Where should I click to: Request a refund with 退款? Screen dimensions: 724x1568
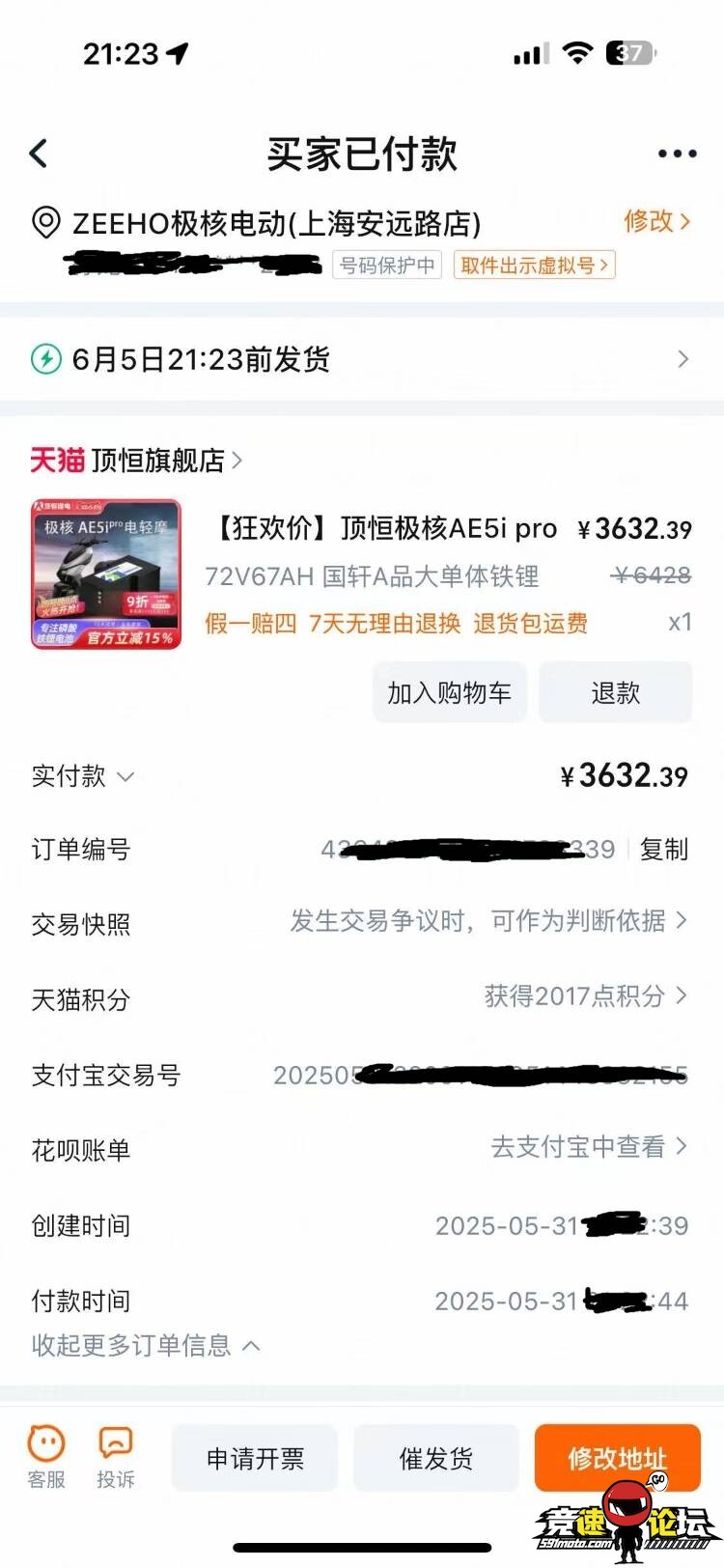(615, 692)
